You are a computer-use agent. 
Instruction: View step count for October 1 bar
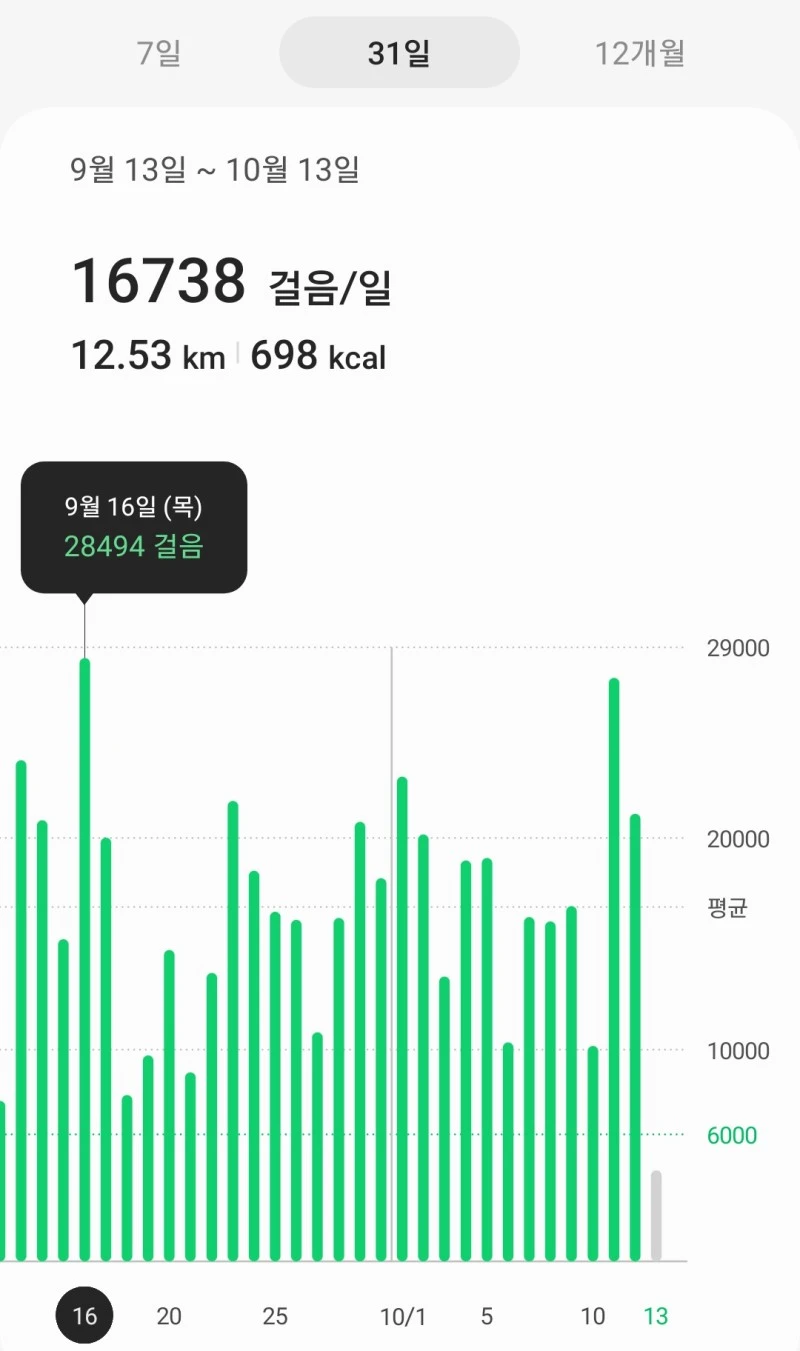(403, 1020)
